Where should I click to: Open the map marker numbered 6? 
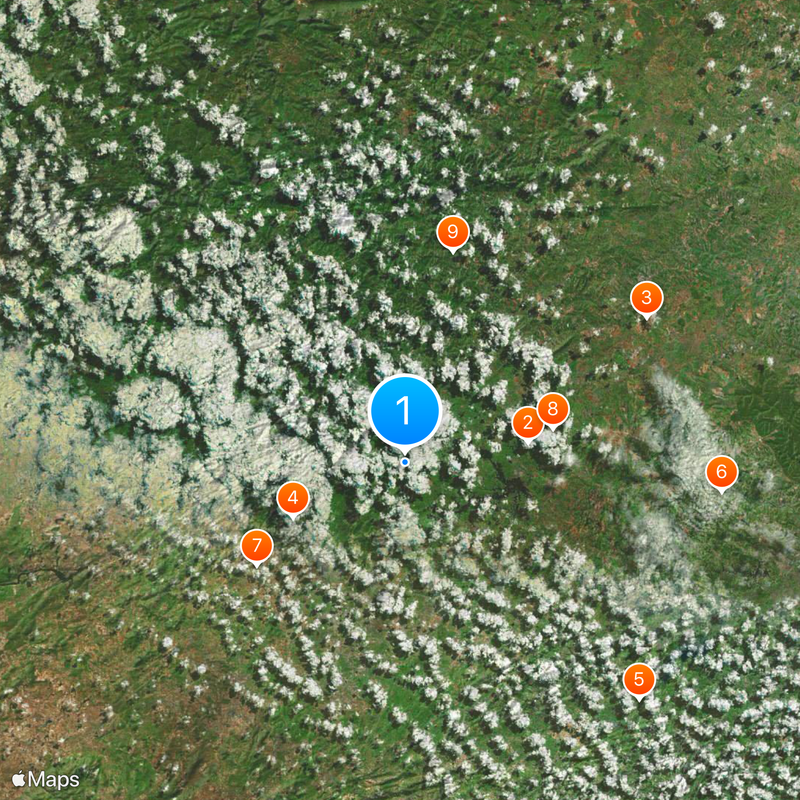(721, 471)
